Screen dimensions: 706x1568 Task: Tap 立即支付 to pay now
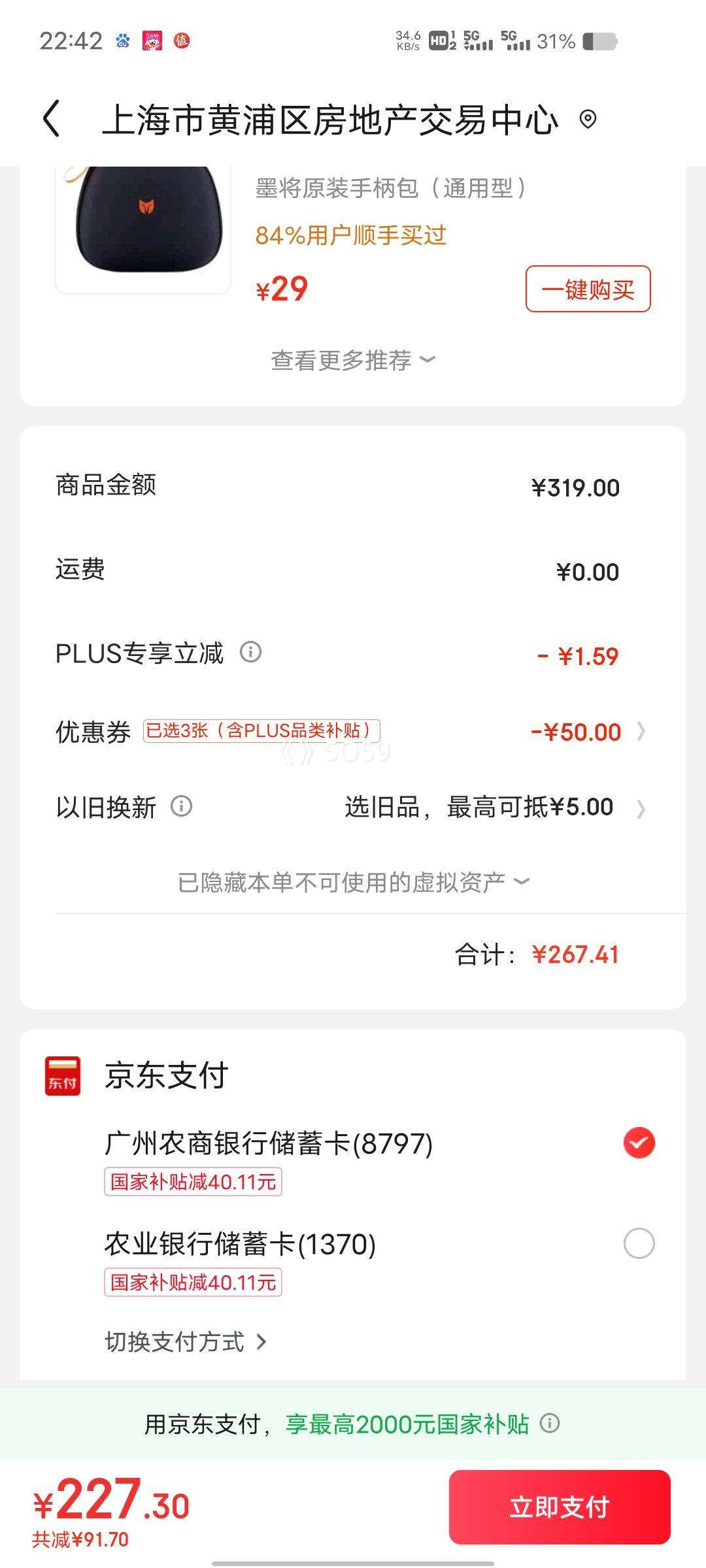click(560, 1507)
